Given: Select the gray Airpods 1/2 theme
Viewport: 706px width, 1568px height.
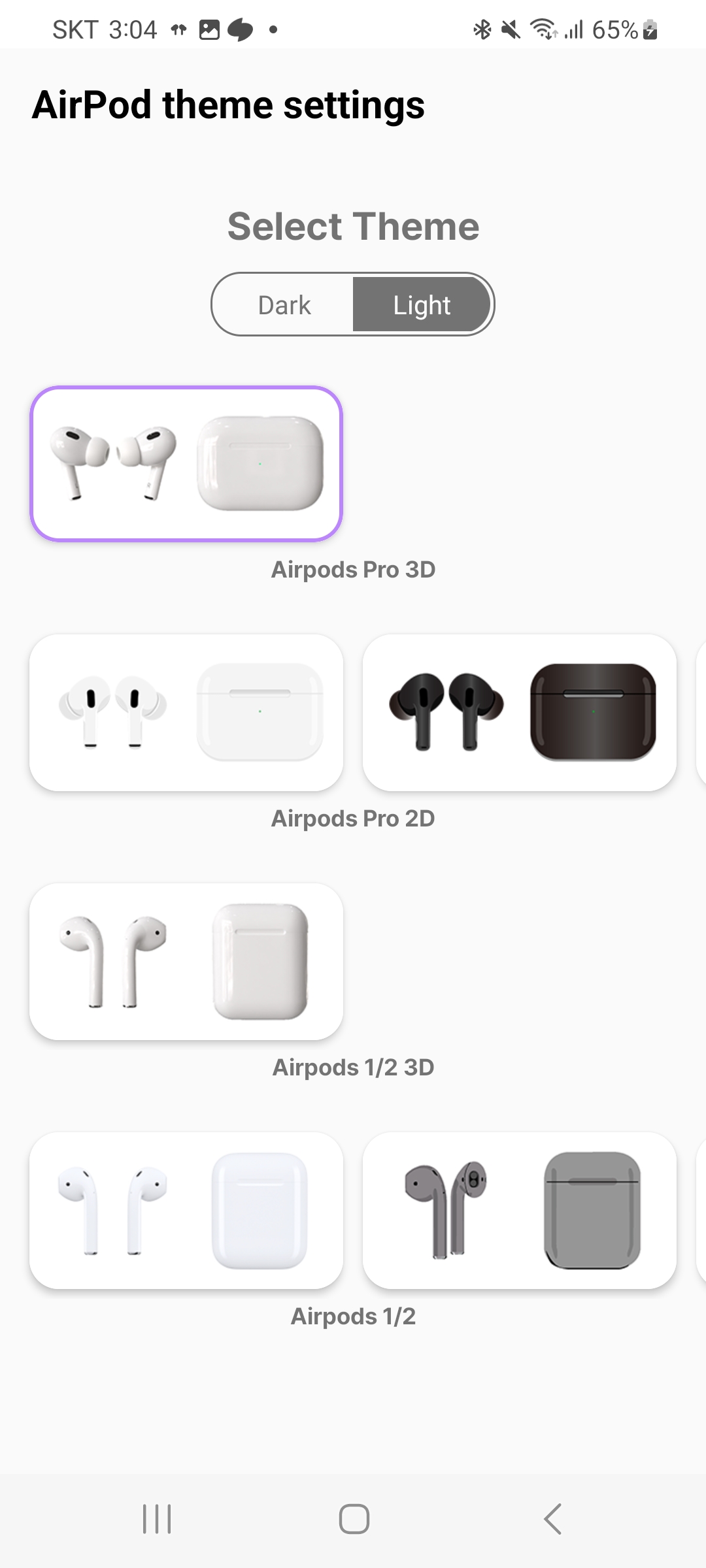Looking at the screenshot, I should tap(520, 1210).
